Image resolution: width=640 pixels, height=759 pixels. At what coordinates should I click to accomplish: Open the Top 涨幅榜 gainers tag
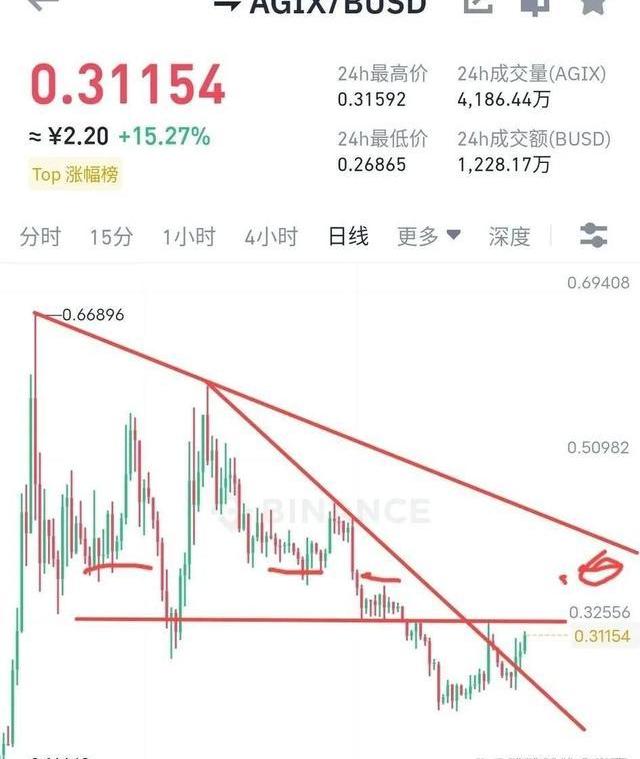tap(75, 175)
